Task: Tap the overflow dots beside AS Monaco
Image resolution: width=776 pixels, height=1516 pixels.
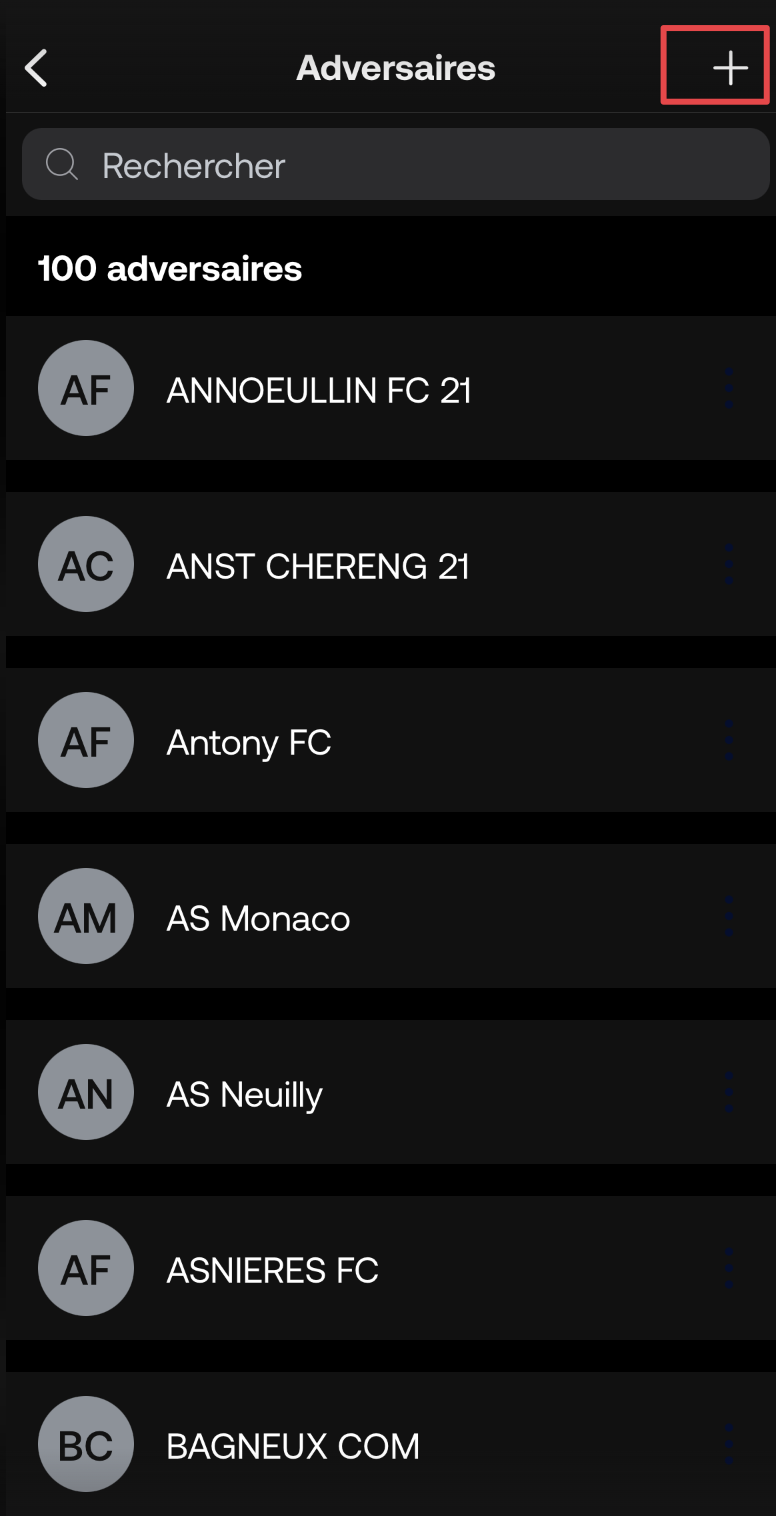Action: coord(729,916)
